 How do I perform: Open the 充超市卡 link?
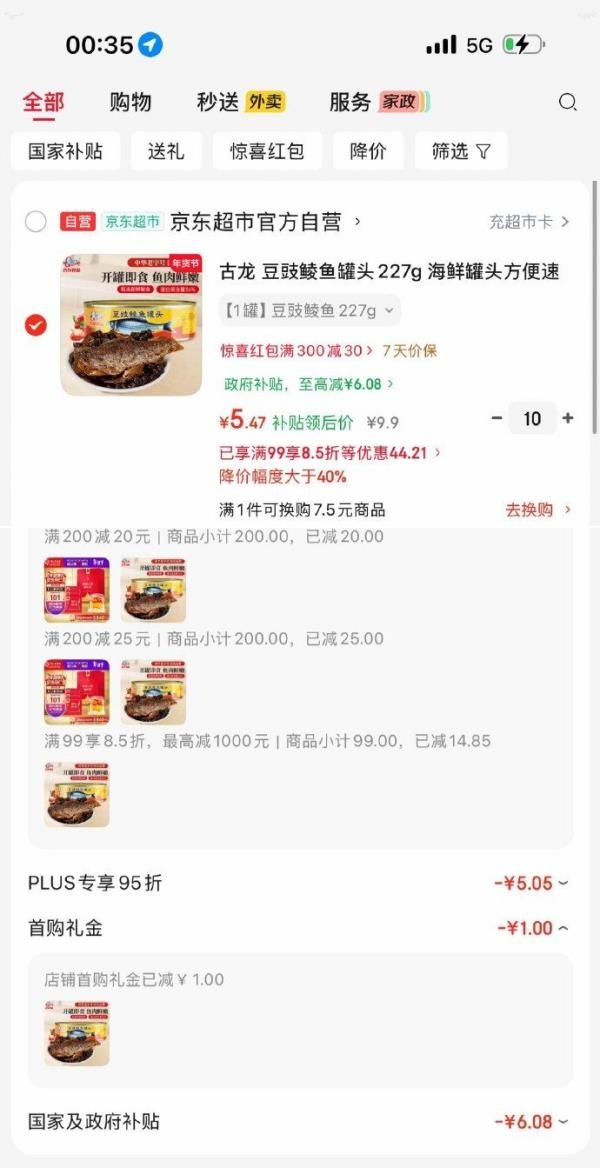point(529,222)
